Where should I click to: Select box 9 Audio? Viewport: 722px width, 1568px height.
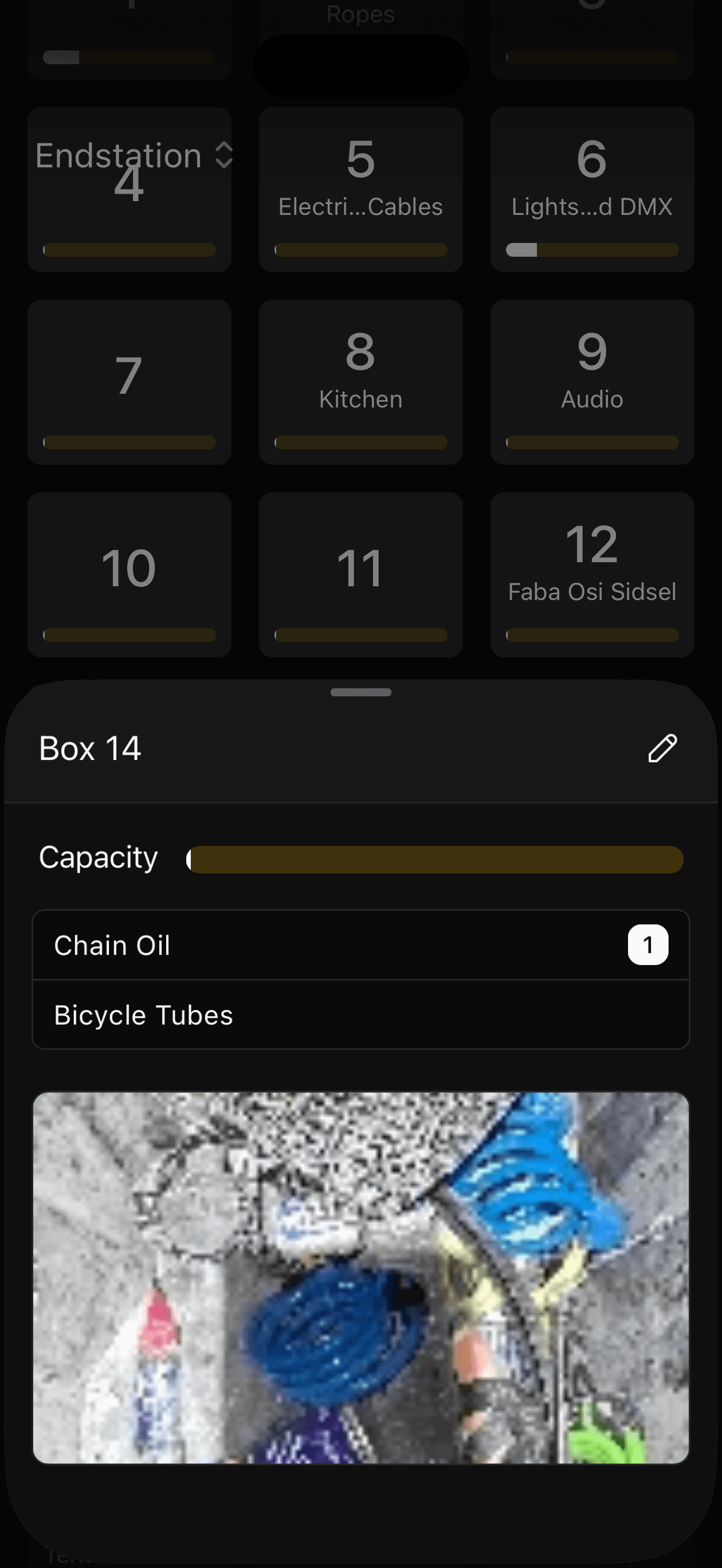(592, 381)
